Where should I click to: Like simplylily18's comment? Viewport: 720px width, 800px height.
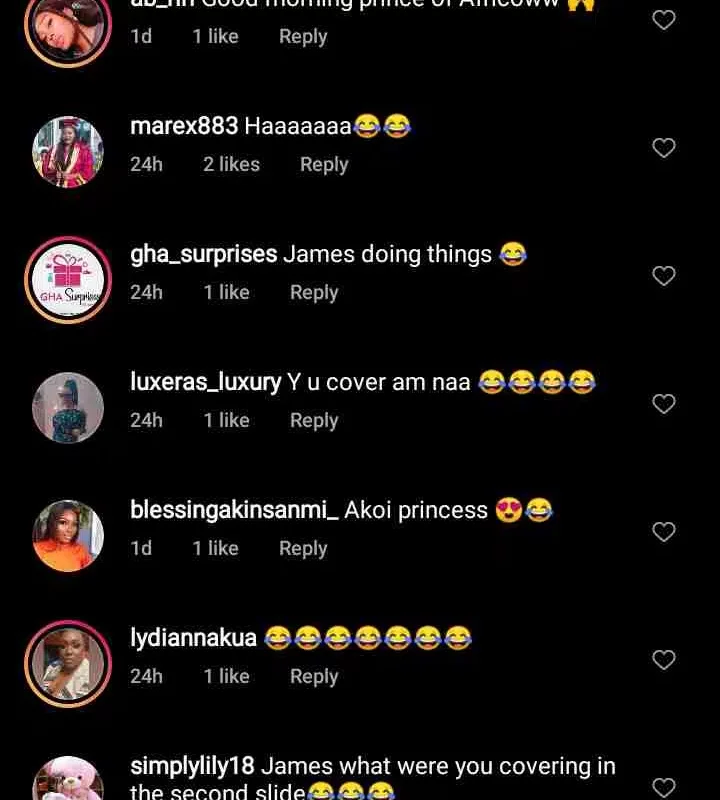click(664, 788)
